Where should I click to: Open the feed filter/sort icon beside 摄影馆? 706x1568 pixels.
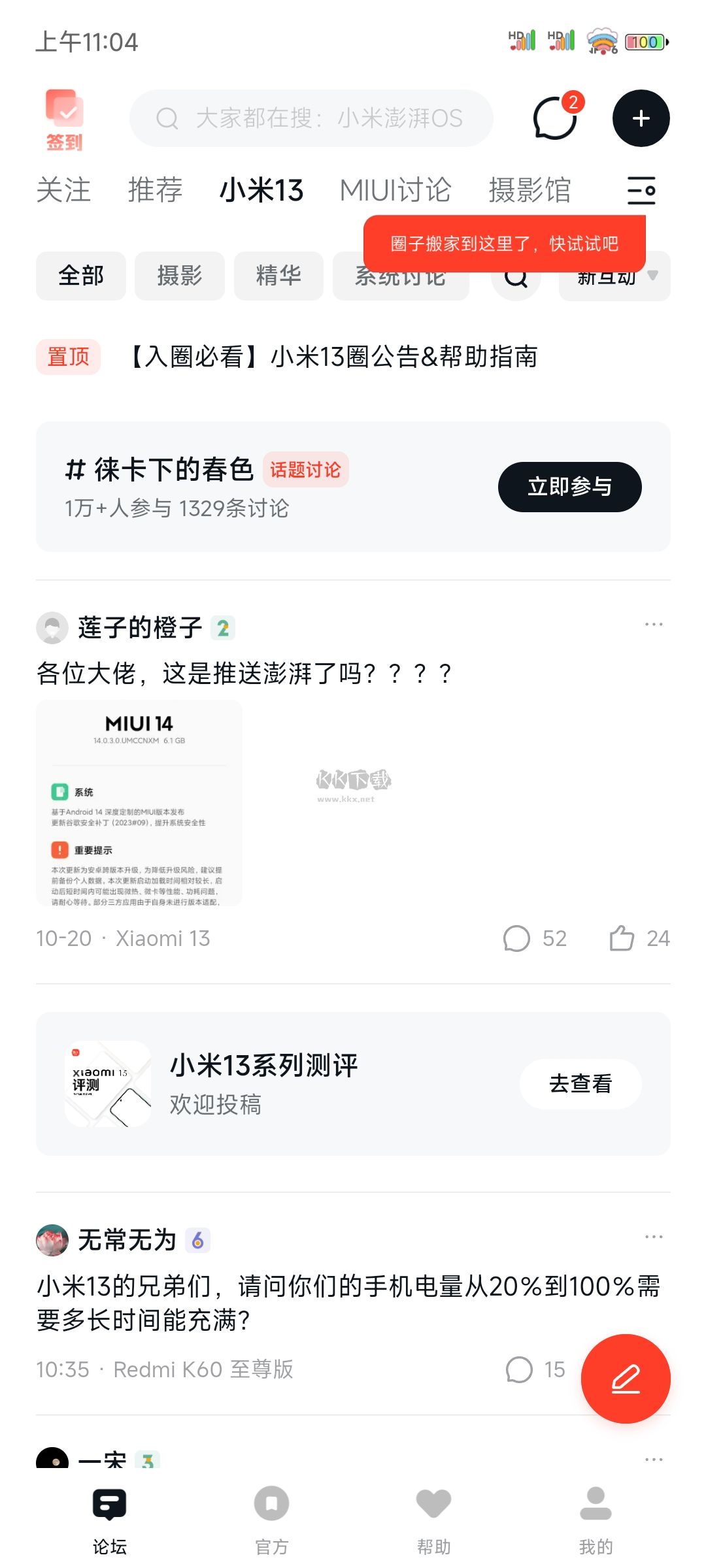tap(640, 190)
